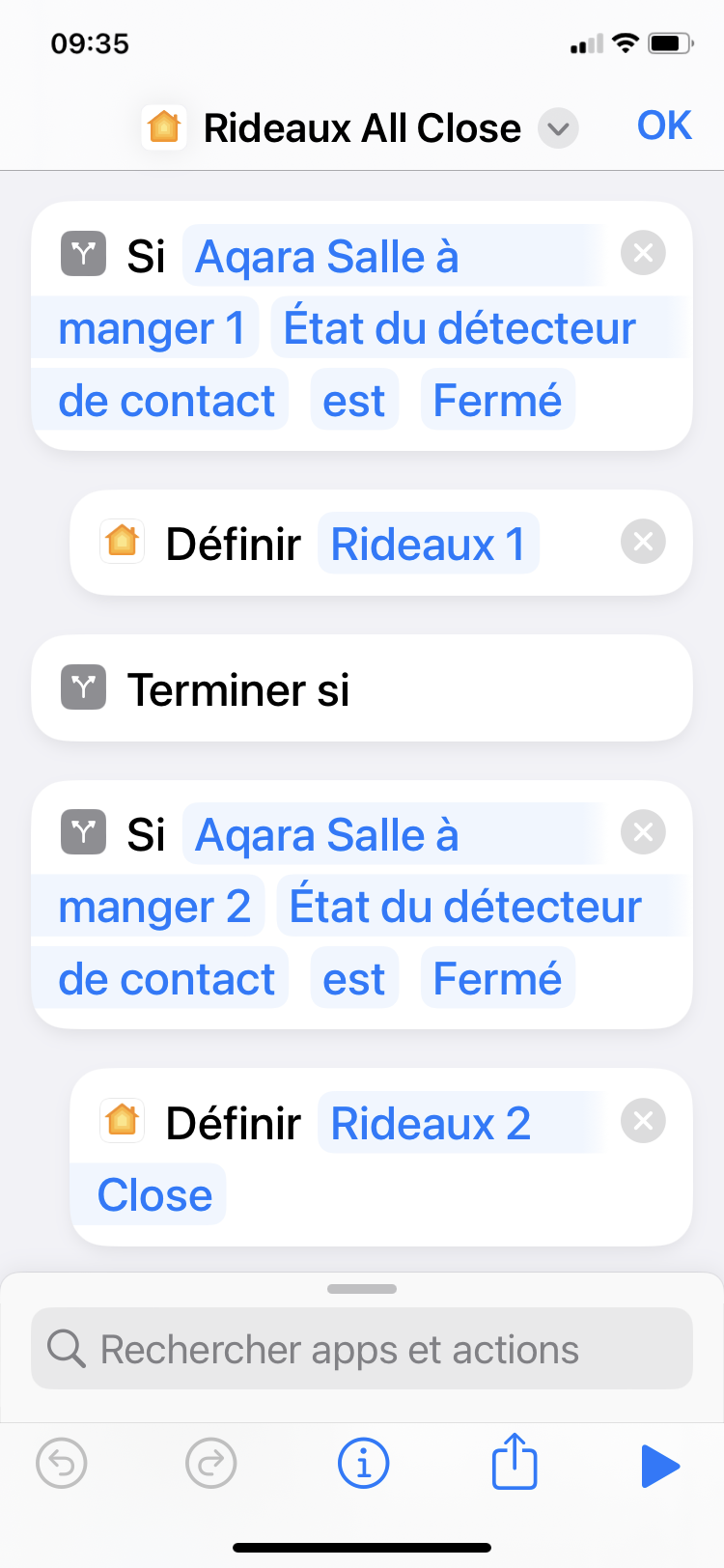Delete the Définir Rideaux 1 action
Screen dimensions: 724x1568
tap(643, 542)
